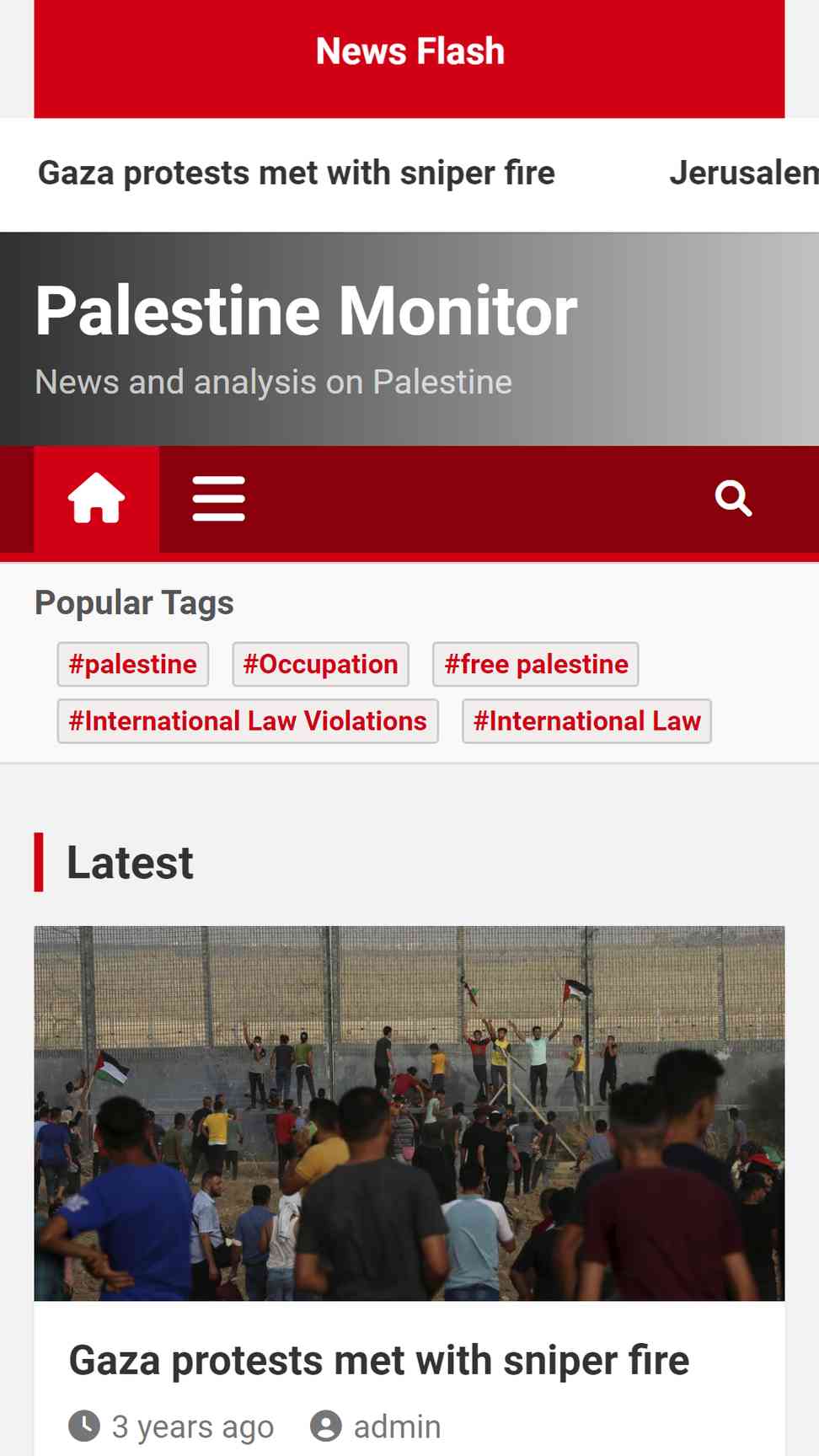Viewport: 819px width, 1456px height.
Task: Select the #palestine tag
Action: coord(133,664)
